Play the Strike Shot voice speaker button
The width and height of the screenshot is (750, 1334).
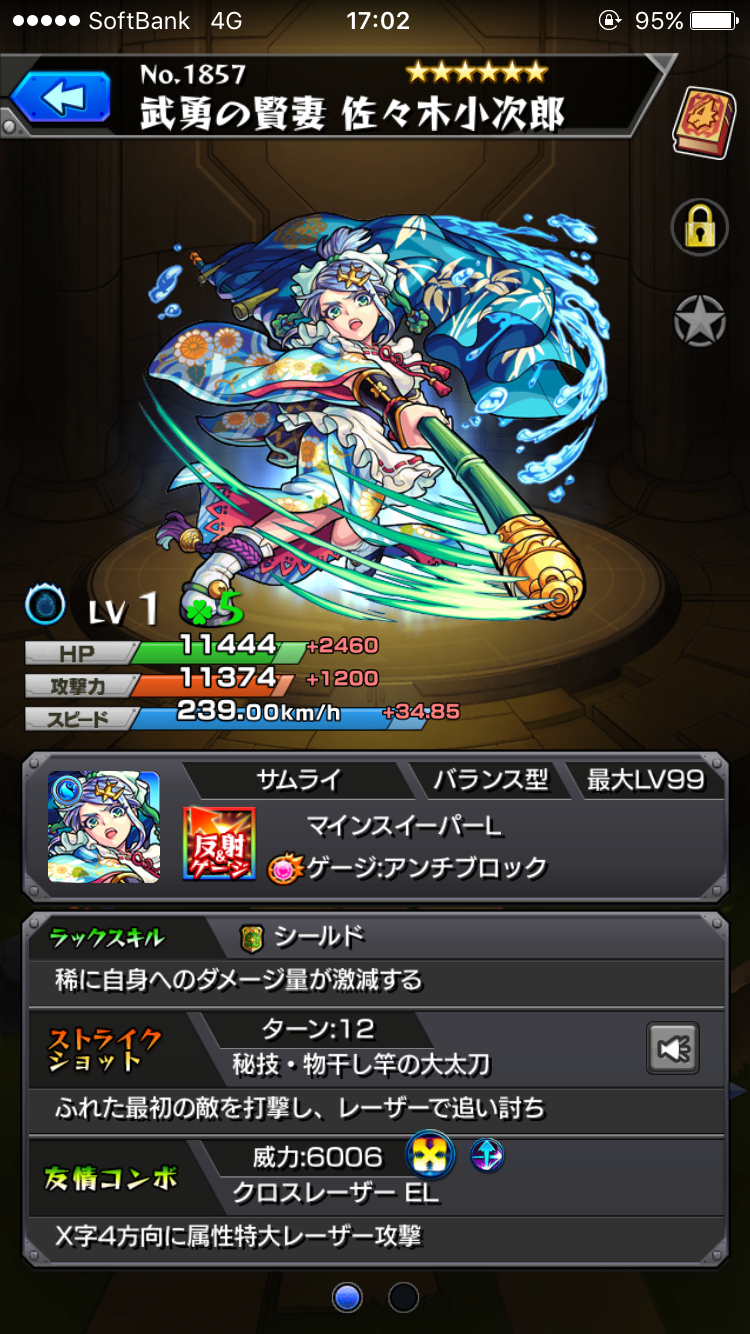673,1048
